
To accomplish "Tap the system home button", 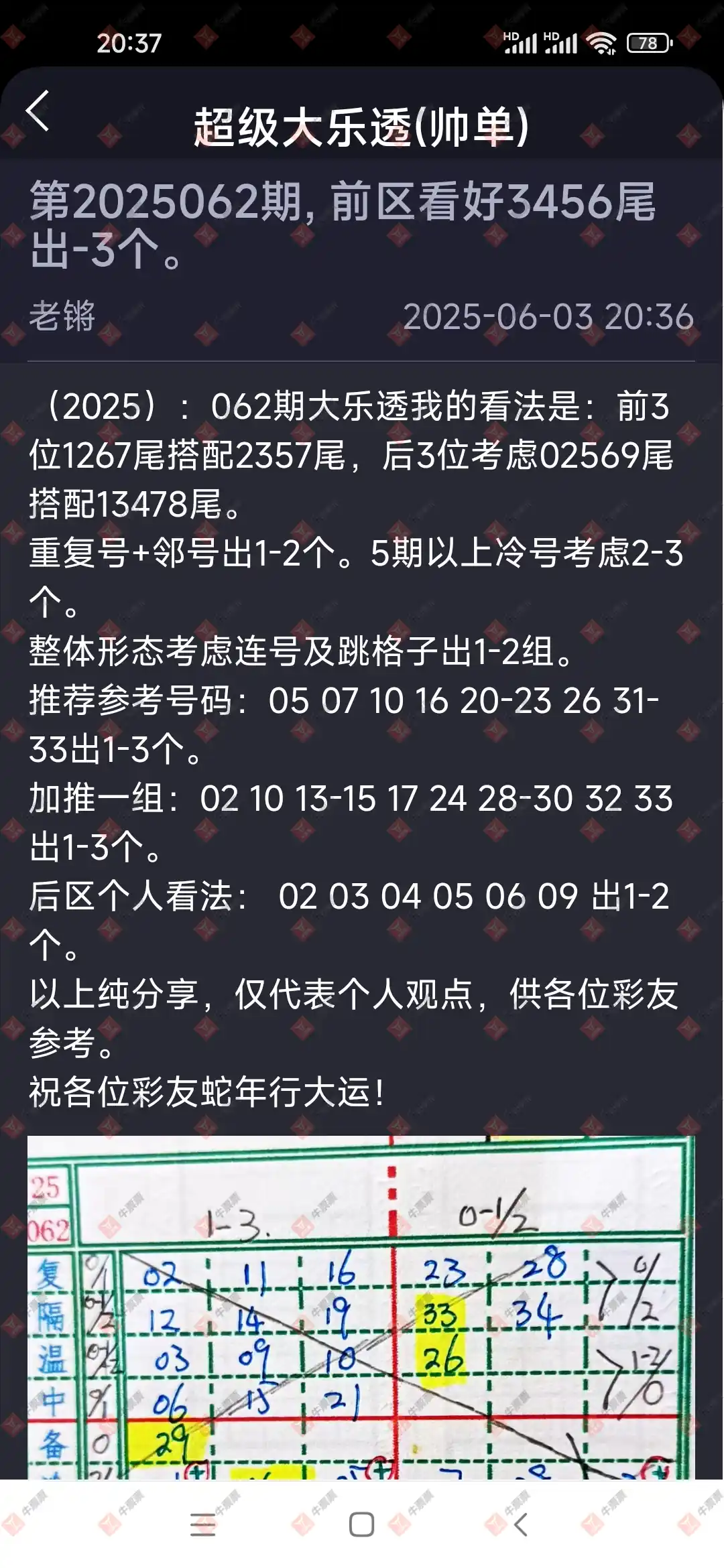I will (361, 1525).
